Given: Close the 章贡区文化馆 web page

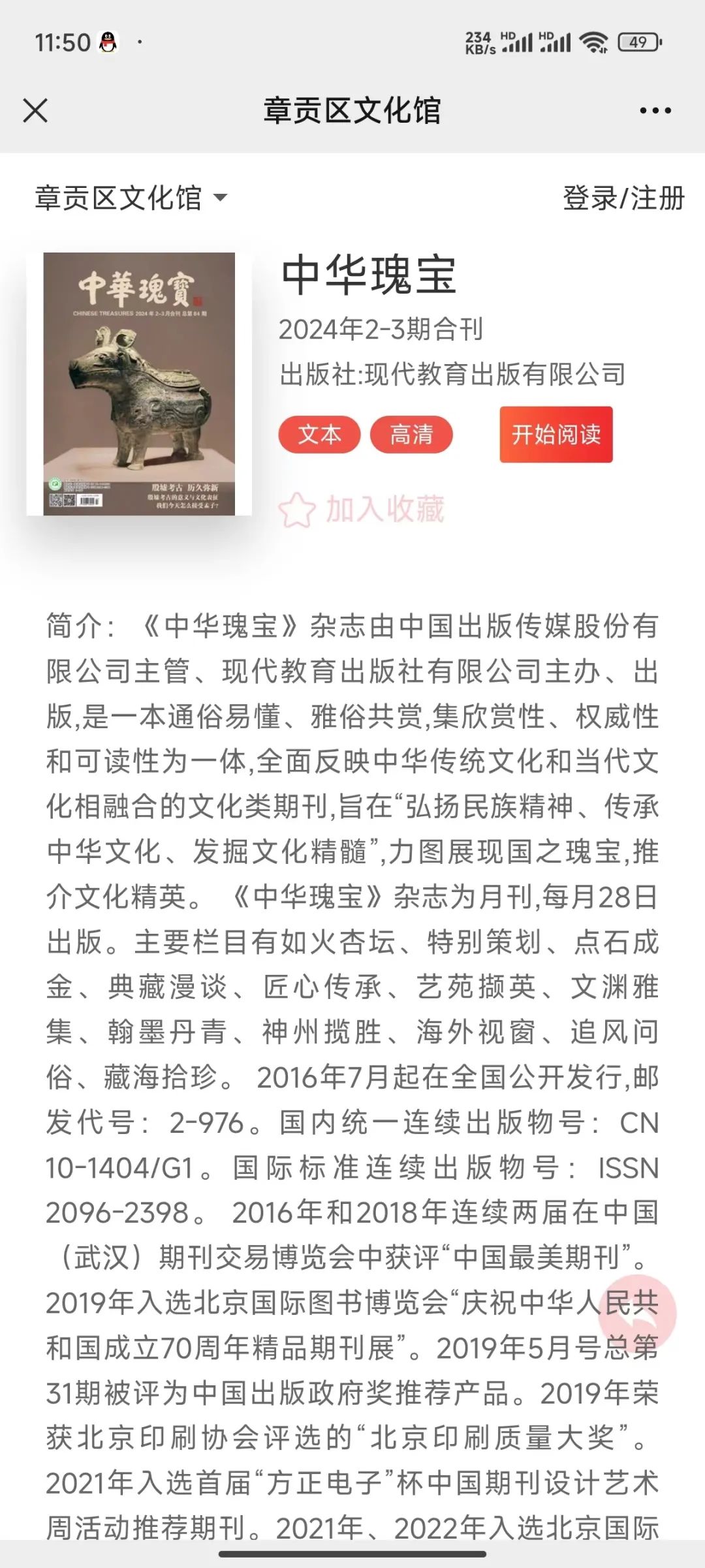Looking at the screenshot, I should coord(35,110).
